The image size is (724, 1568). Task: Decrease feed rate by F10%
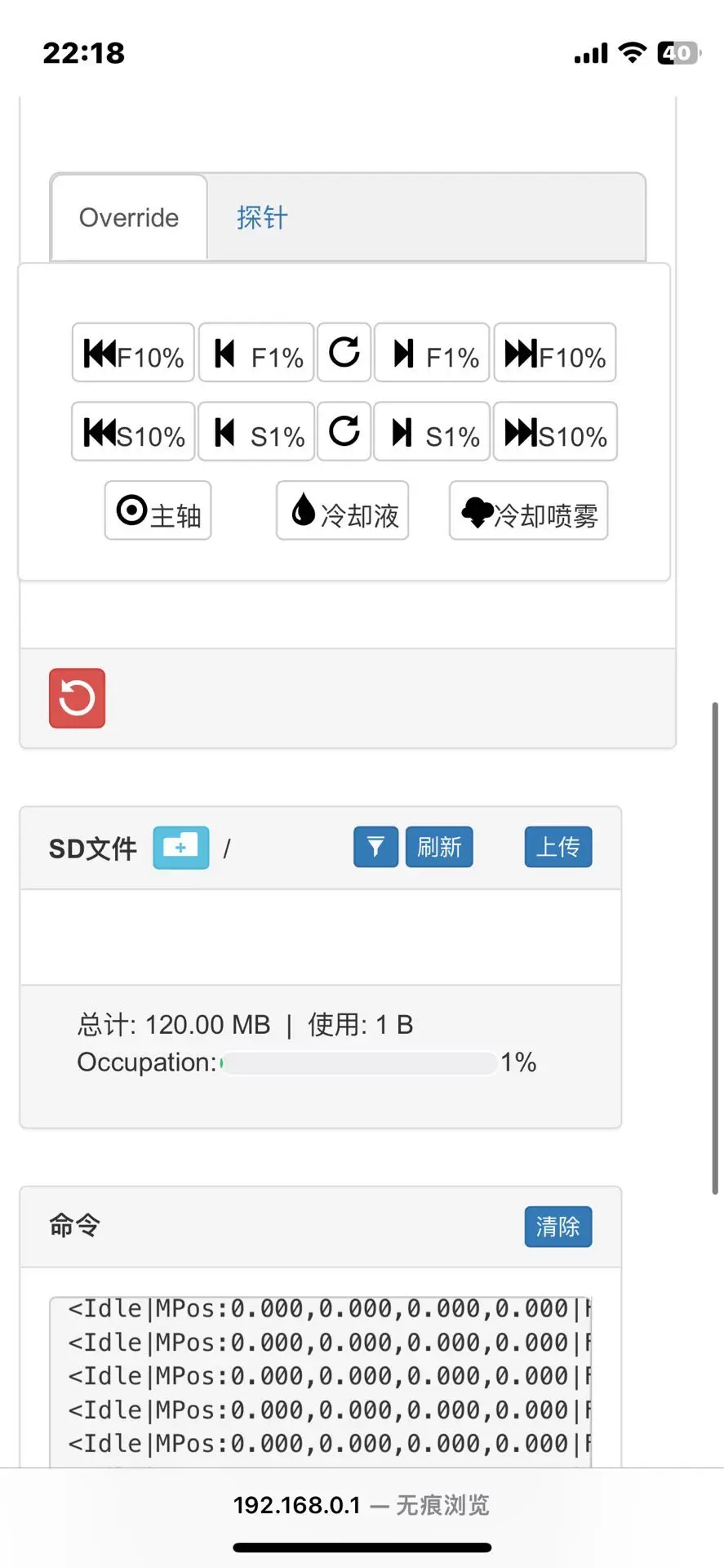(x=133, y=353)
